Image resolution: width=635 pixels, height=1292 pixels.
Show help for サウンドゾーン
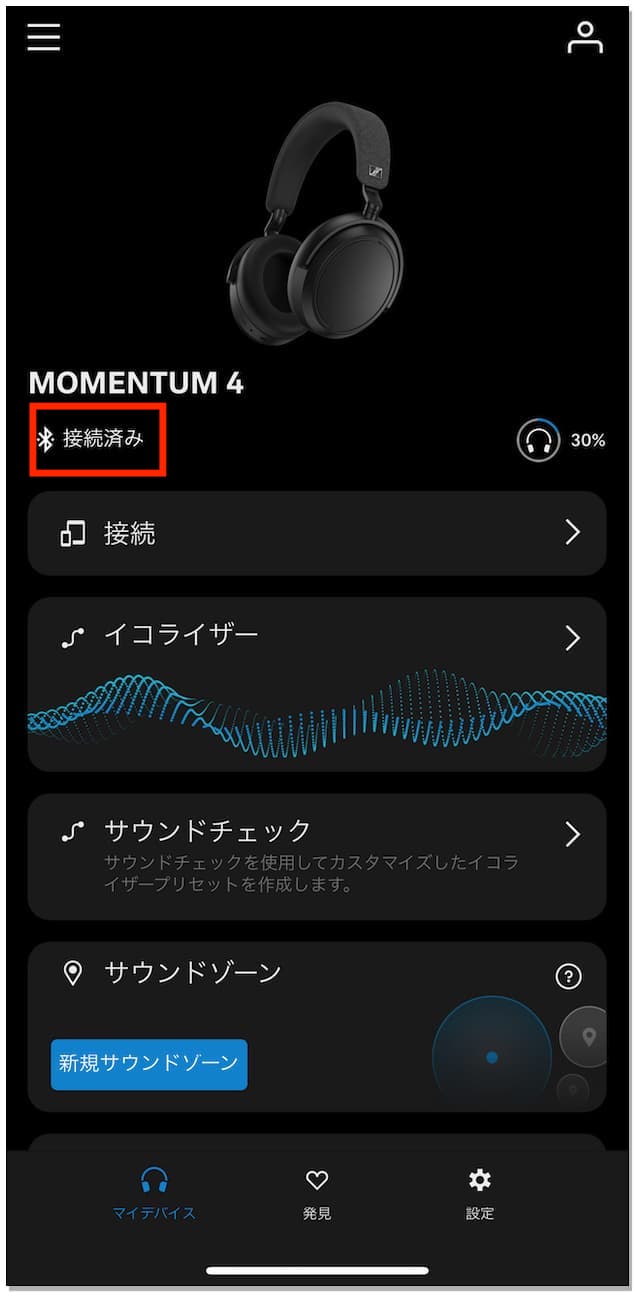[568, 976]
